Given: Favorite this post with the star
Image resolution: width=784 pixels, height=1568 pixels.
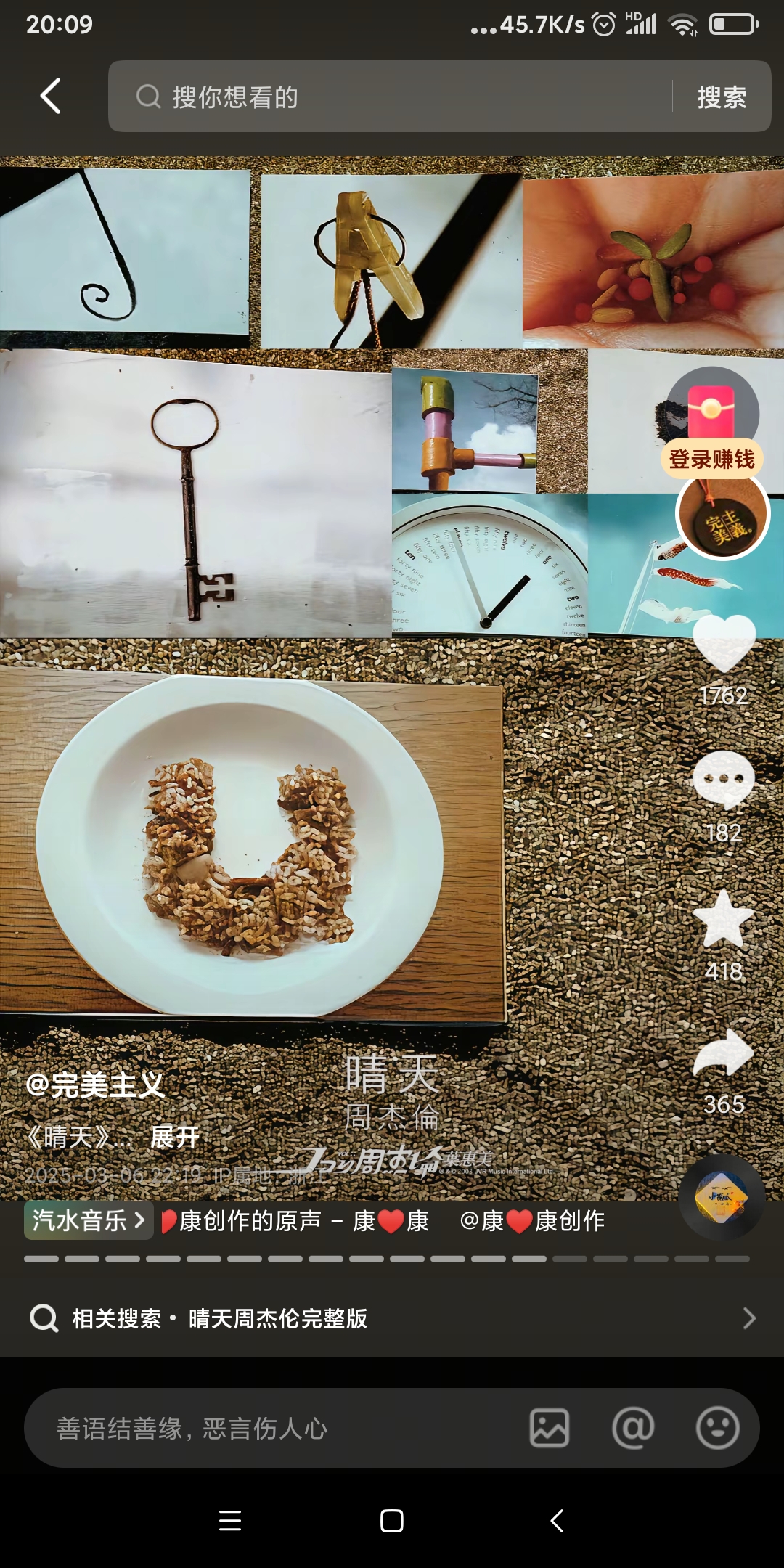Looking at the screenshot, I should (724, 919).
